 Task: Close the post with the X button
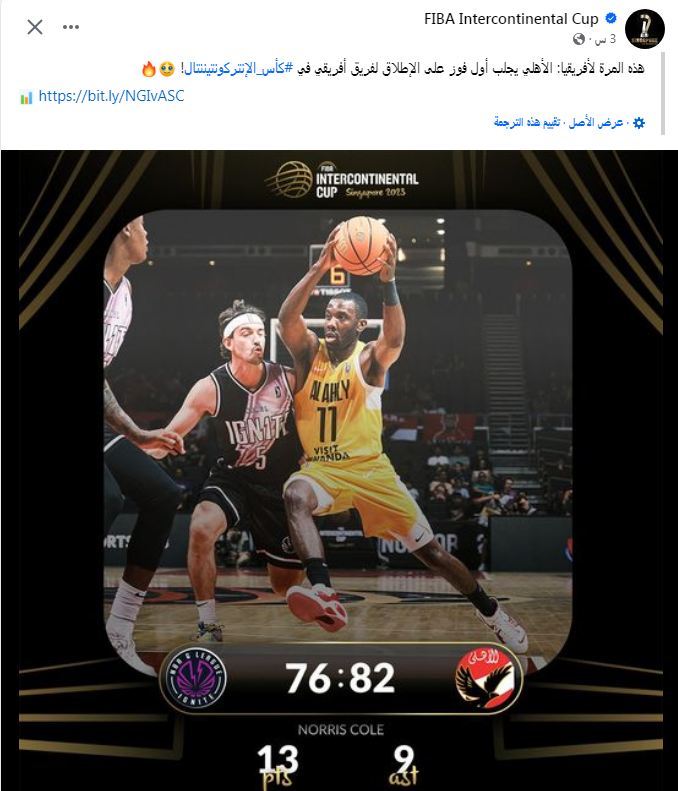click(35, 27)
